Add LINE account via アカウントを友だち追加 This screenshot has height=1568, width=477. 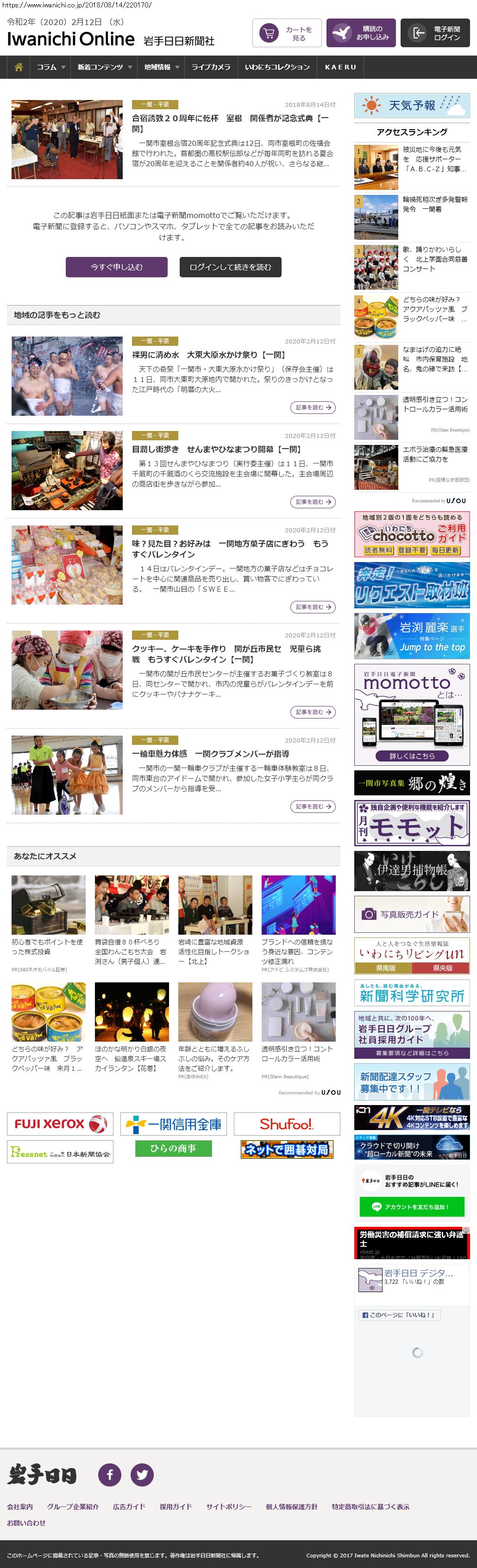[x=412, y=1206]
